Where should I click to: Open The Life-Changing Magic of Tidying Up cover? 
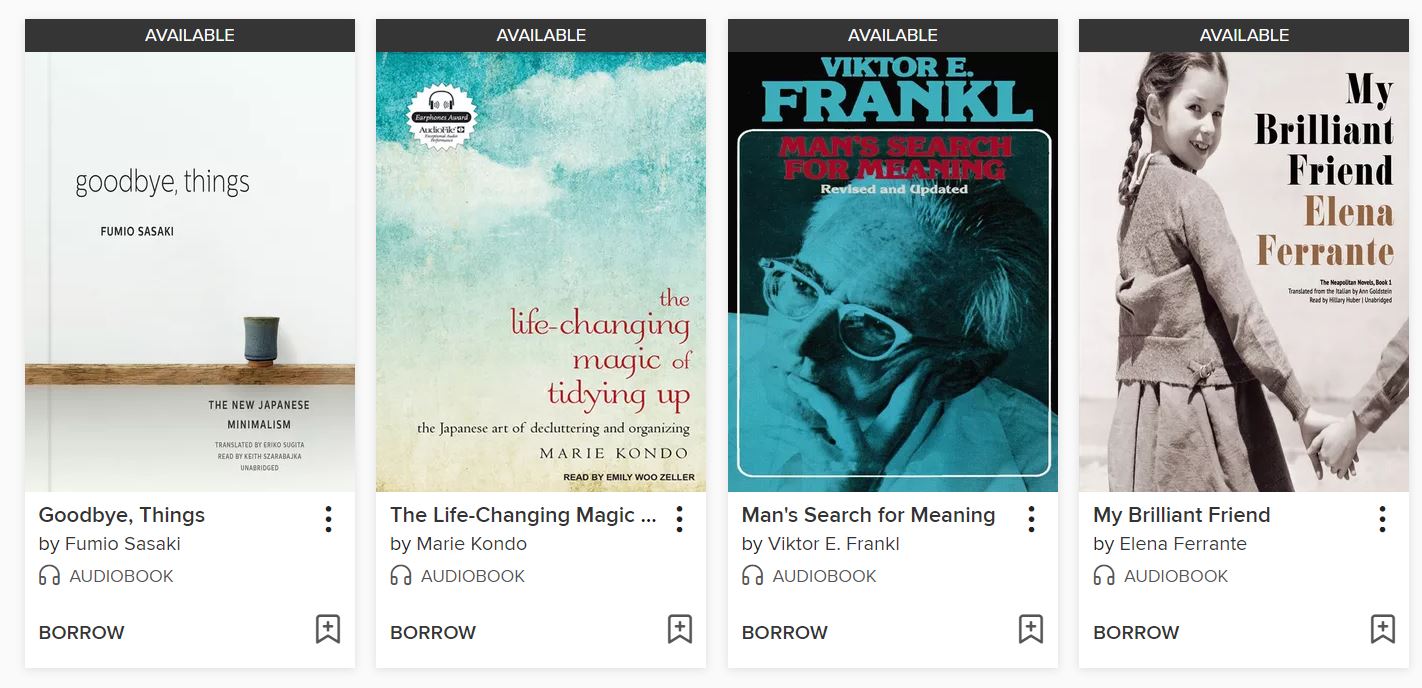pos(541,271)
